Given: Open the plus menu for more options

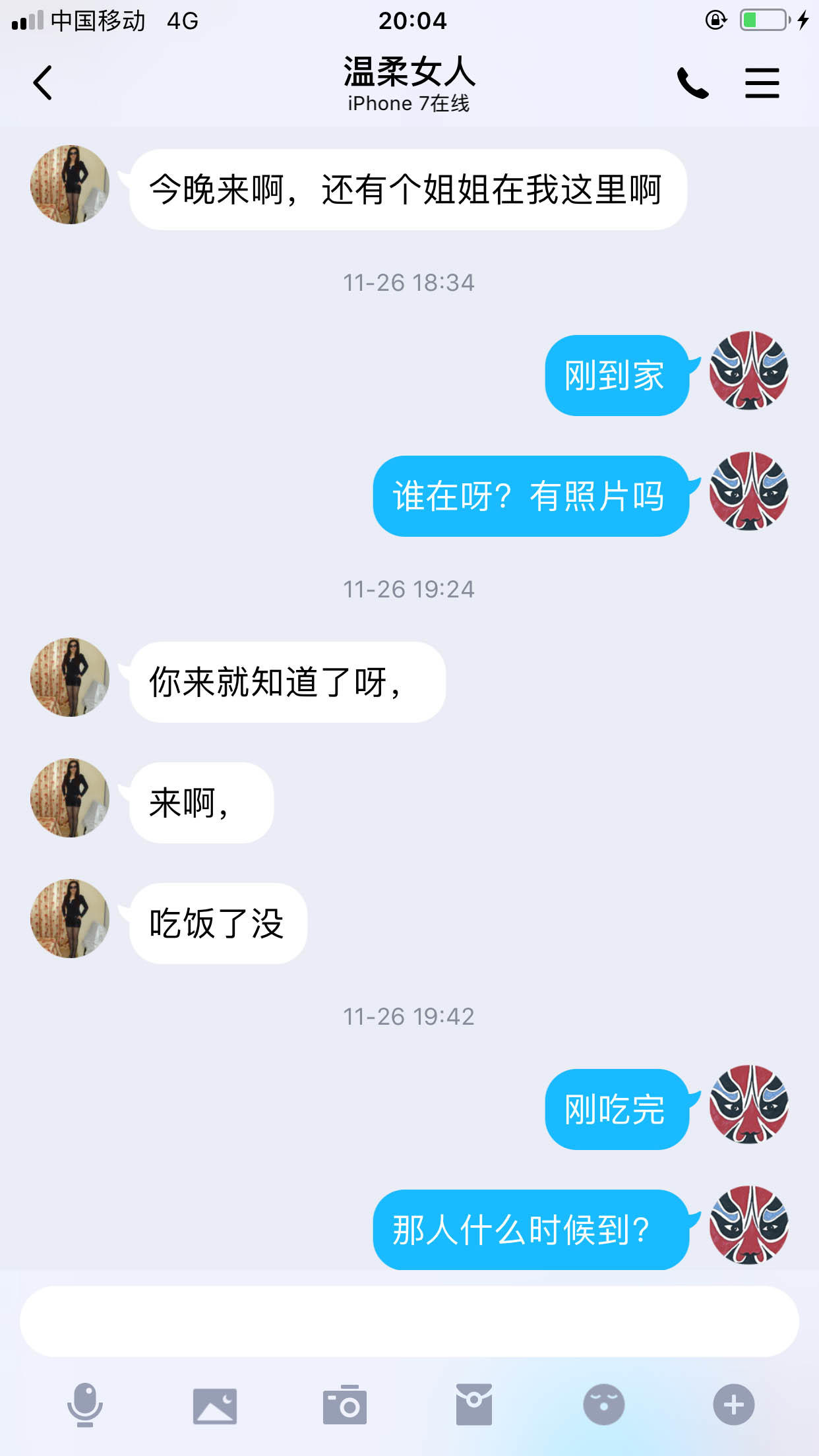Looking at the screenshot, I should (733, 1405).
